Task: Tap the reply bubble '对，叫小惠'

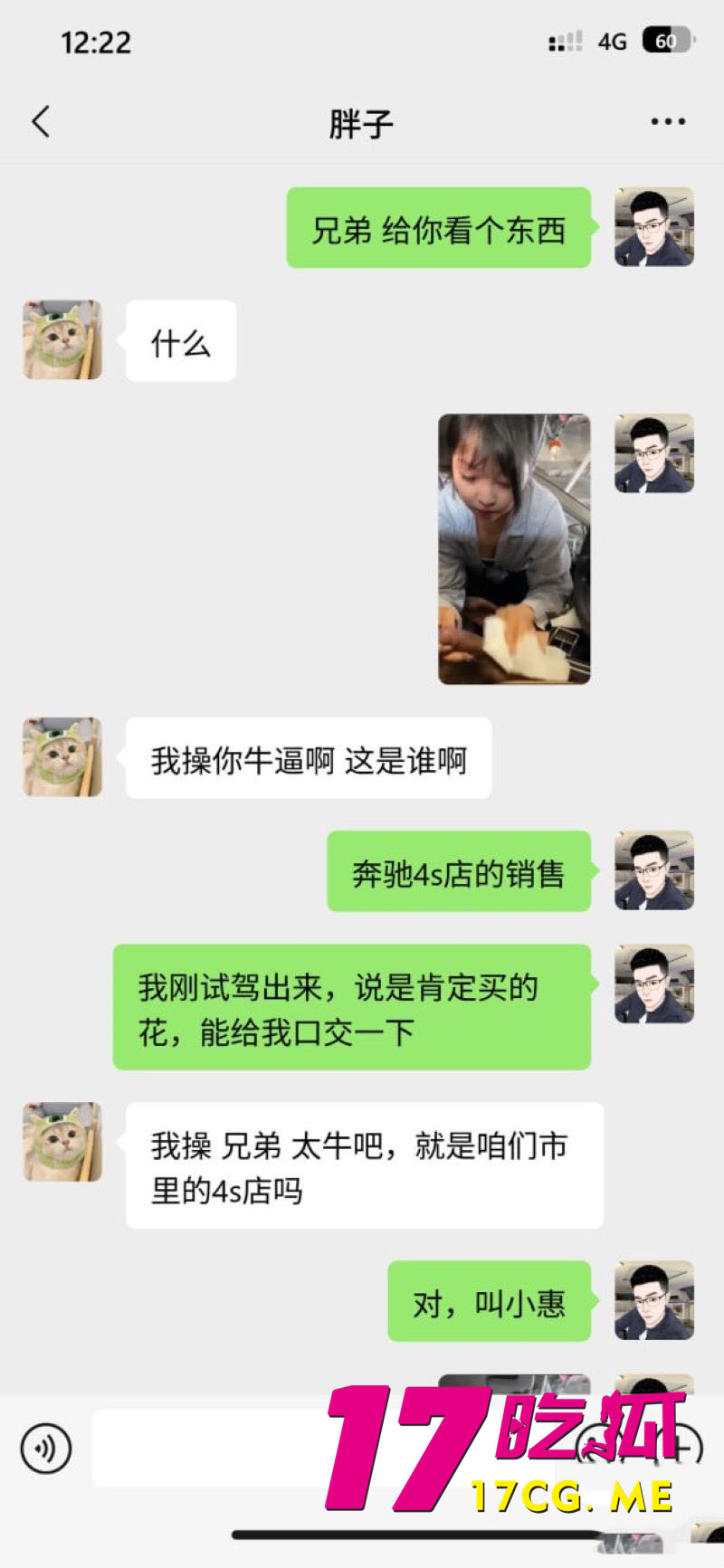Action: point(489,1301)
